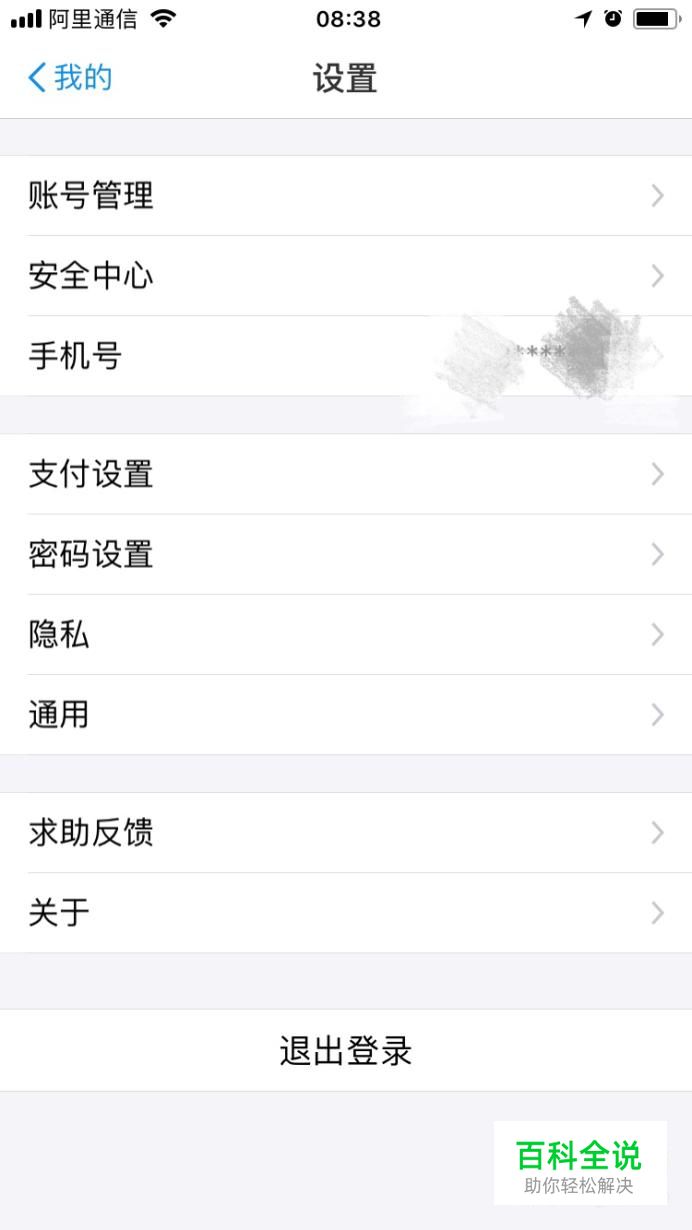692x1230 pixels.
Task: Tap 退出登录 to log out
Action: pyautogui.click(x=346, y=1050)
